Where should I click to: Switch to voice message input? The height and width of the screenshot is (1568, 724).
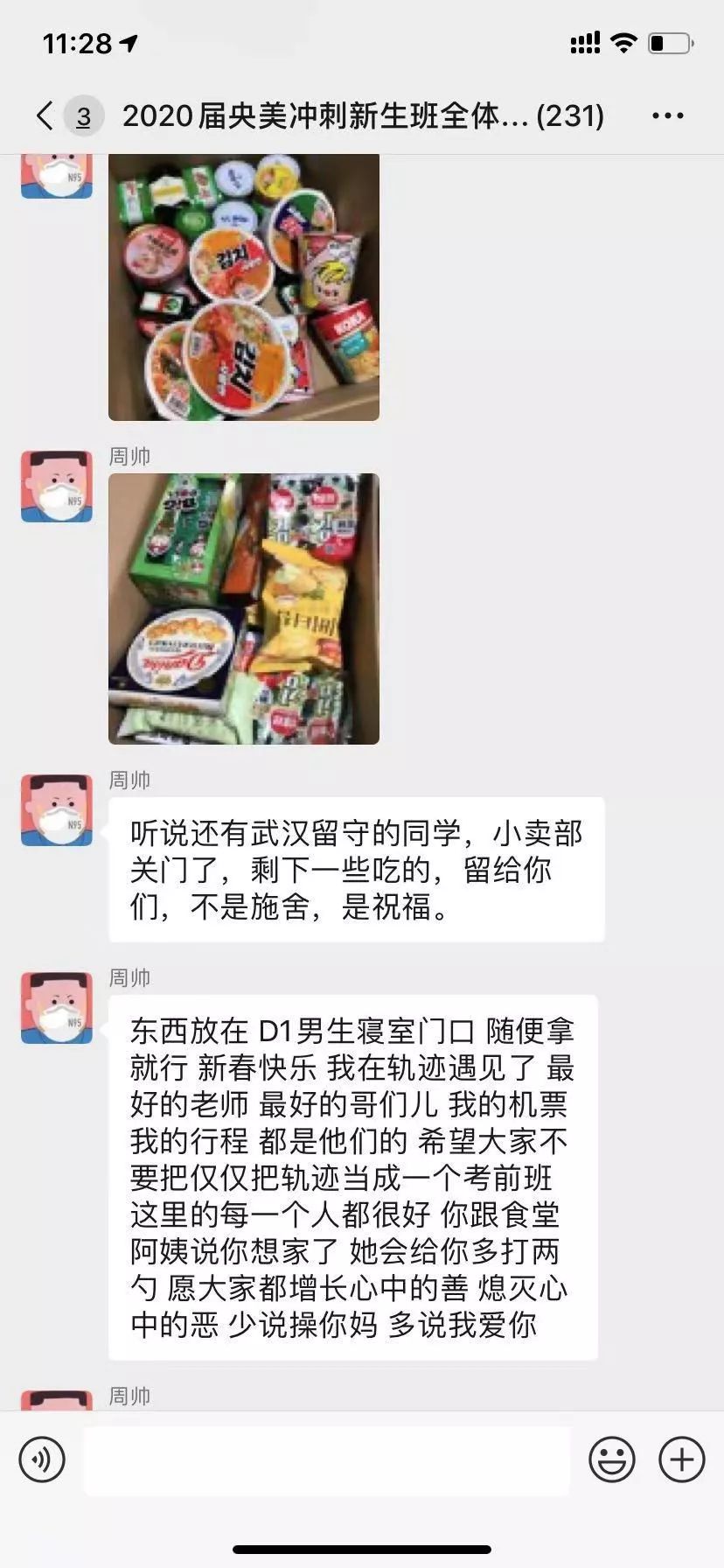click(42, 1459)
